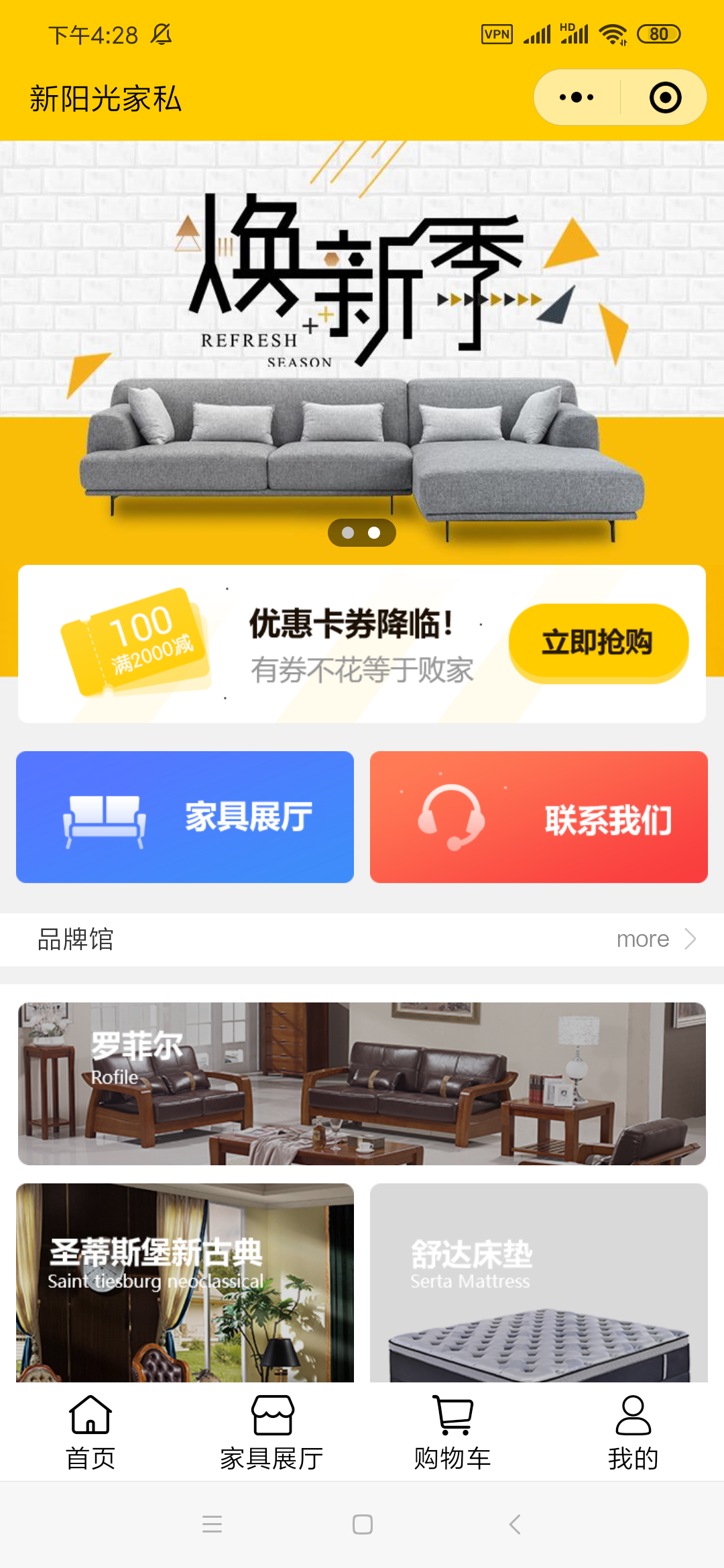
Task: Open the mini program more options menu
Action: 577,98
